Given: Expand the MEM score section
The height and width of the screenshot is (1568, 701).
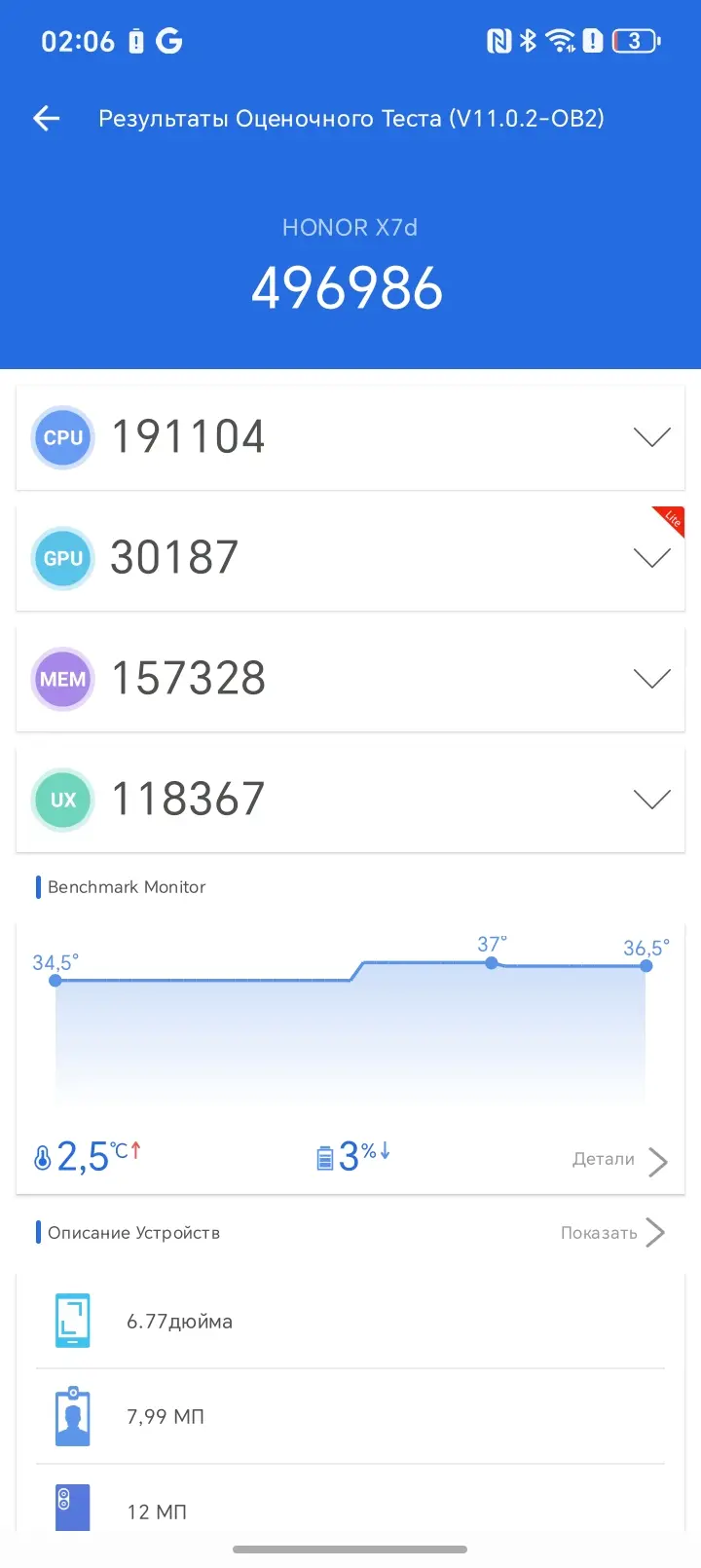Looking at the screenshot, I should tap(651, 679).
